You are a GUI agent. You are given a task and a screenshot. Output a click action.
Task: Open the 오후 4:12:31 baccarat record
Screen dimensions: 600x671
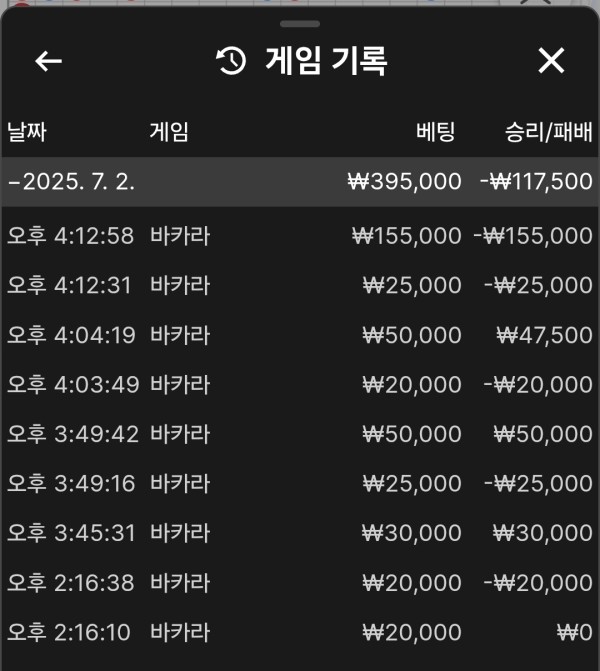coord(299,285)
